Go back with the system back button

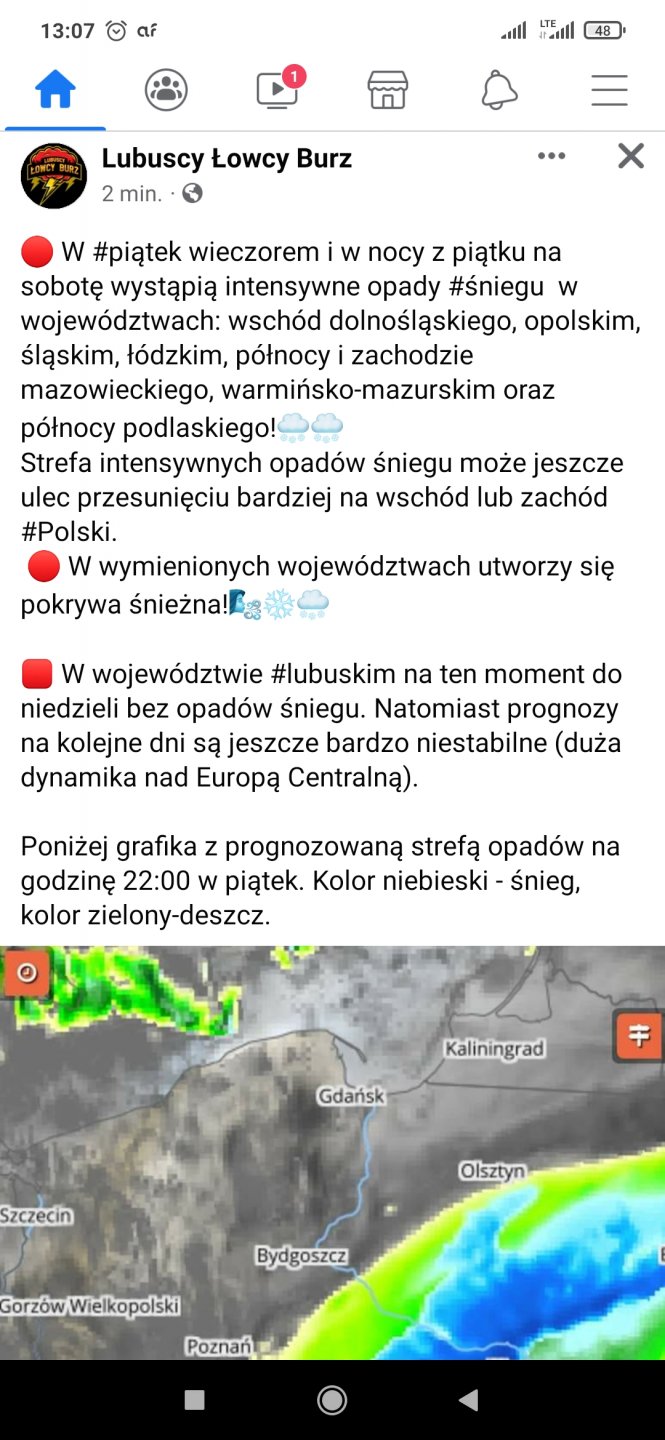pos(468,1400)
